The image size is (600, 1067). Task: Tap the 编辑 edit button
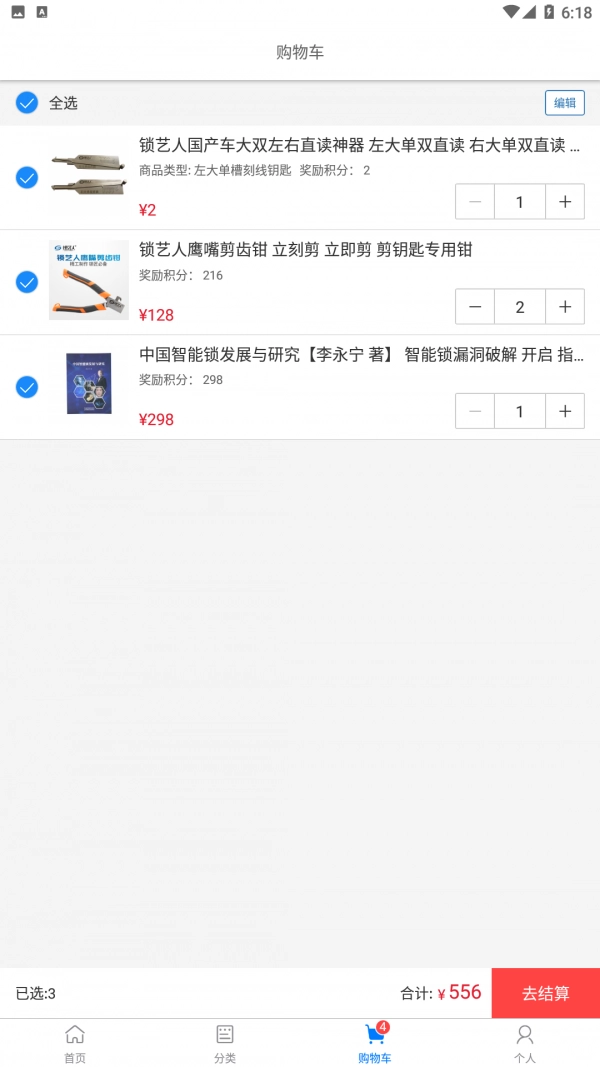(x=565, y=103)
